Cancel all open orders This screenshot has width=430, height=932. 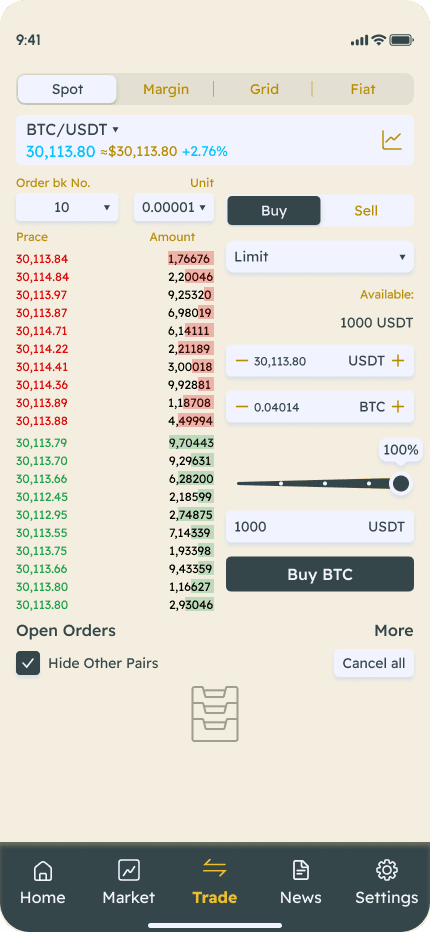point(374,663)
